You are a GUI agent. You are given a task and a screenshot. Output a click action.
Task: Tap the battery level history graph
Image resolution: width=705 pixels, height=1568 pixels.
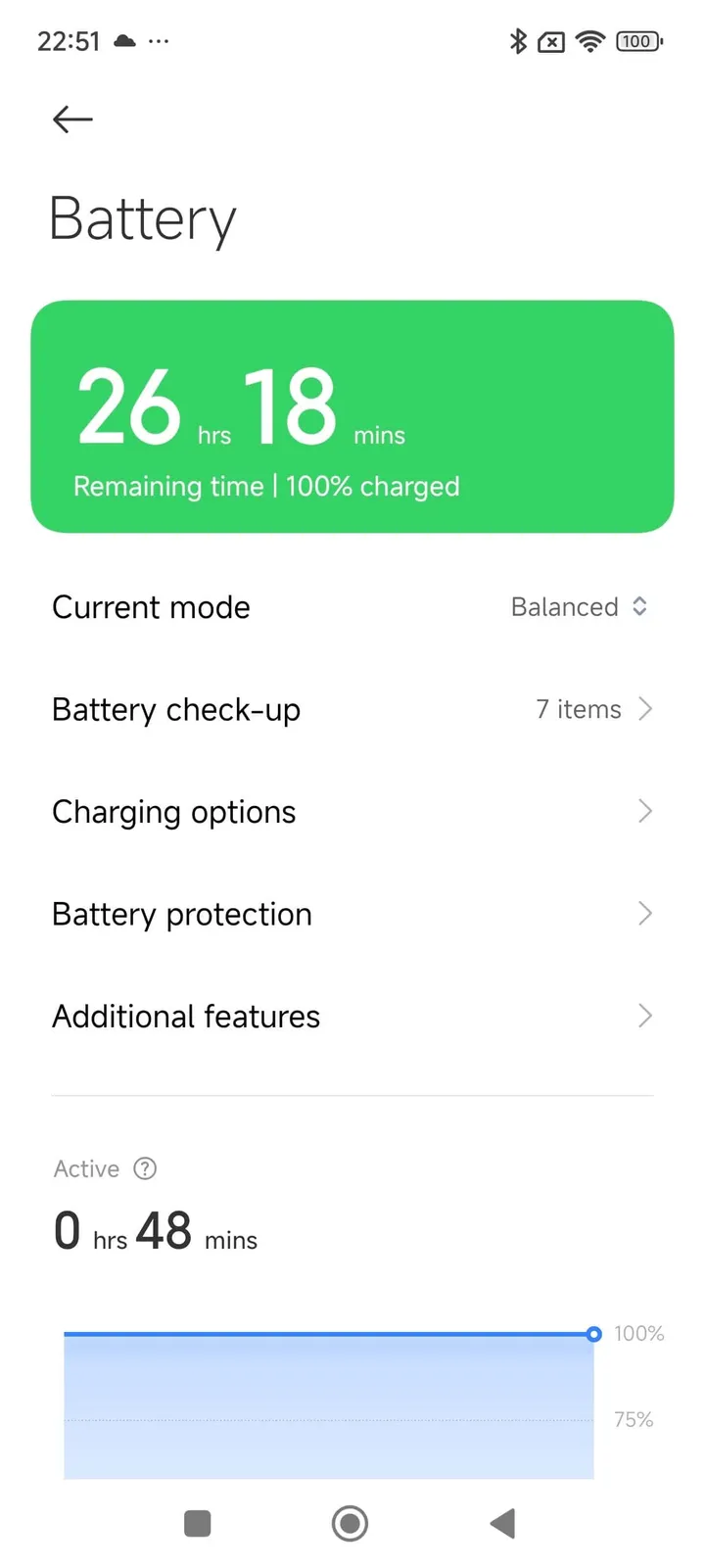[328, 1405]
